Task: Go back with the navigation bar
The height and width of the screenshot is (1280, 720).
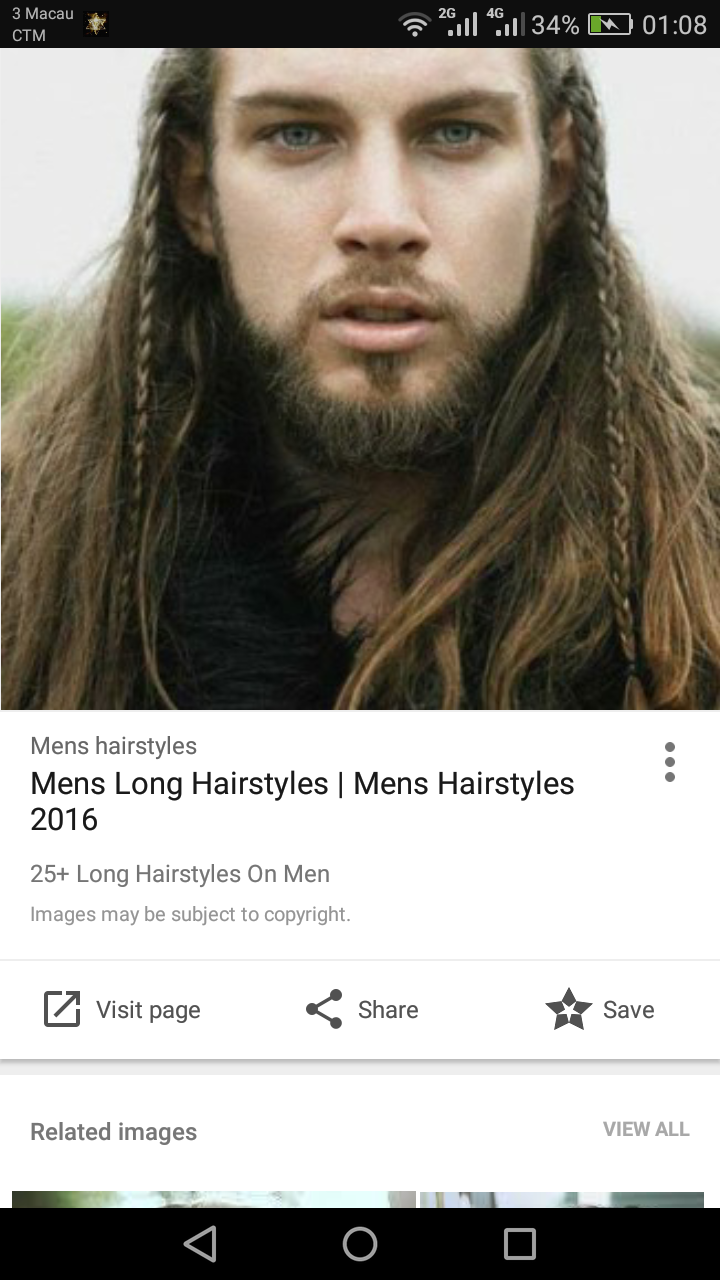Action: click(200, 1244)
